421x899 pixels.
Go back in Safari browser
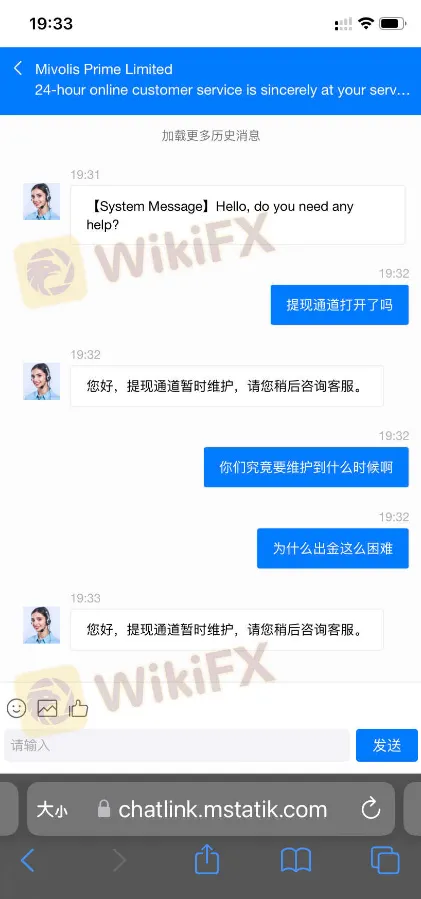(x=28, y=861)
